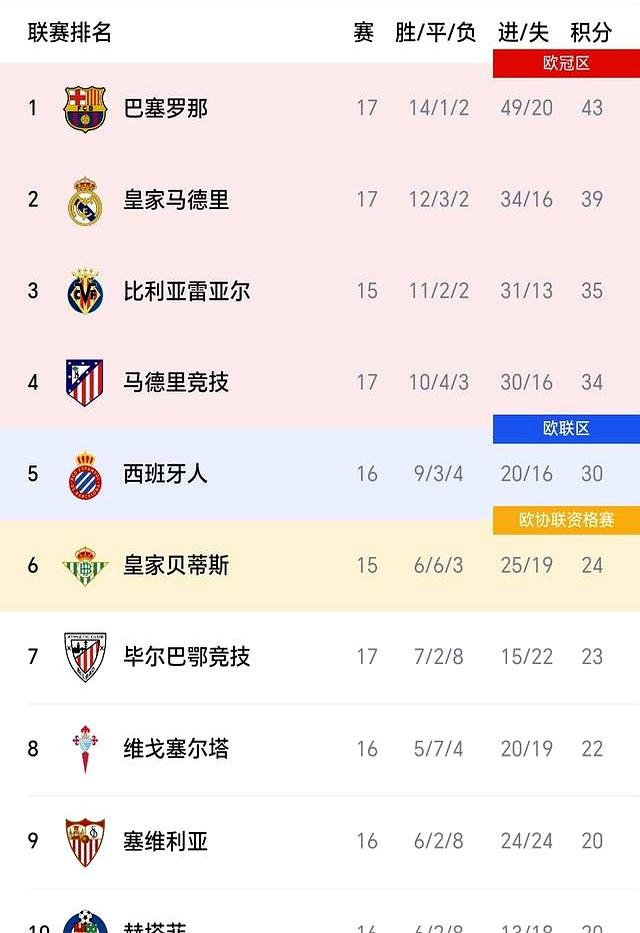Viewport: 640px width, 933px height.
Task: Open the 维戈塞尔塔 team row
Action: pos(176,748)
